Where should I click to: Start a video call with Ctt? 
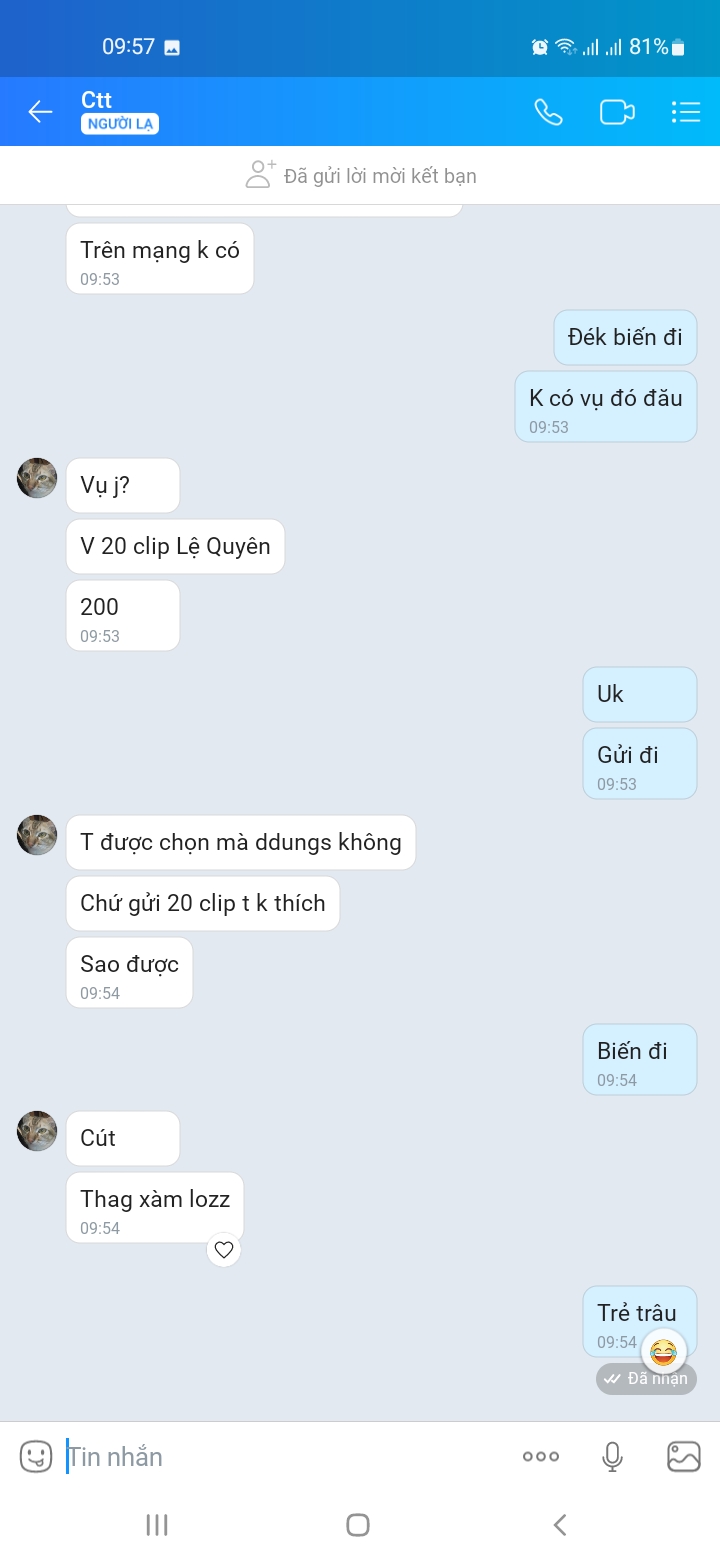click(x=617, y=112)
